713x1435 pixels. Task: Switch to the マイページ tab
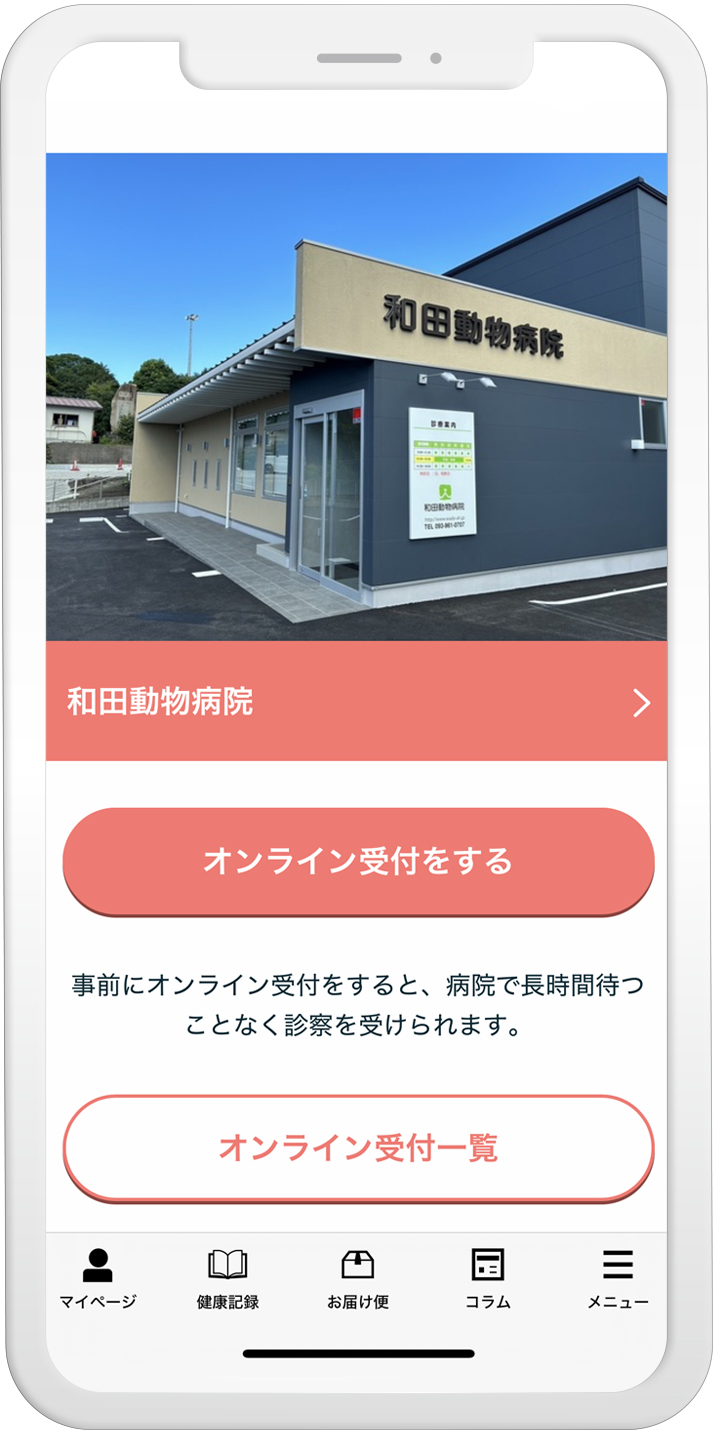(98, 1278)
